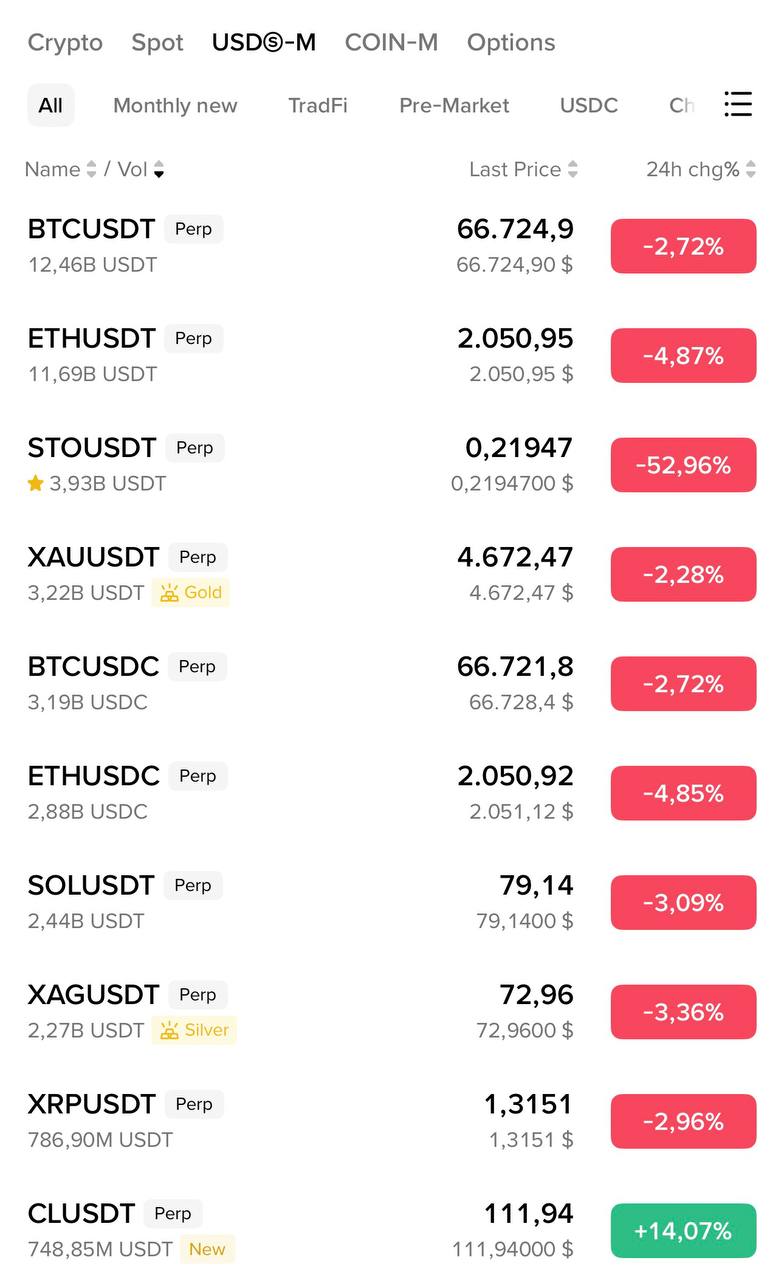Tap the green +14,07% button for CLUSDT
784x1280 pixels.
coord(683,1230)
